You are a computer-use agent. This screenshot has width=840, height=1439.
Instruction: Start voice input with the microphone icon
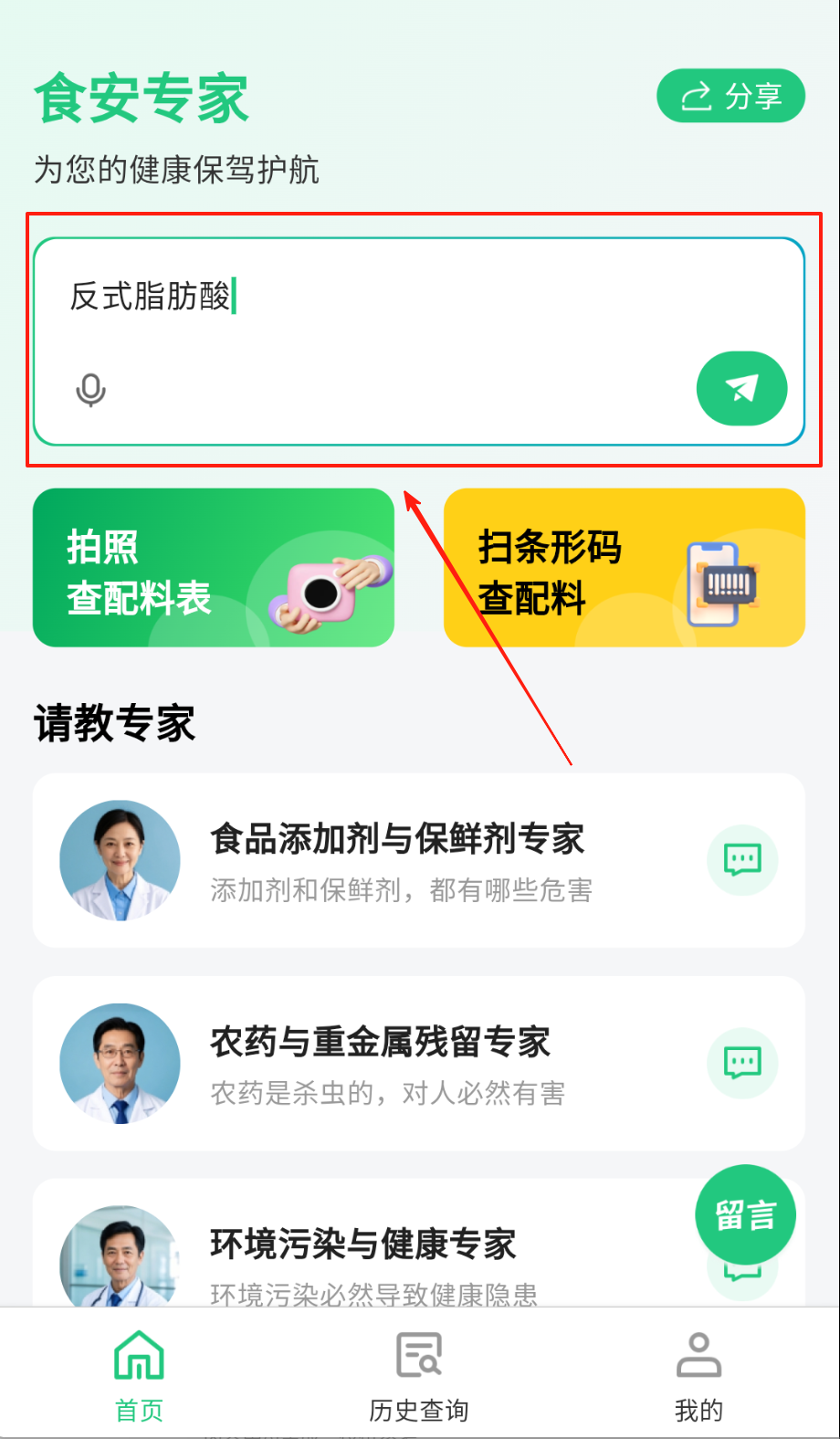(90, 390)
